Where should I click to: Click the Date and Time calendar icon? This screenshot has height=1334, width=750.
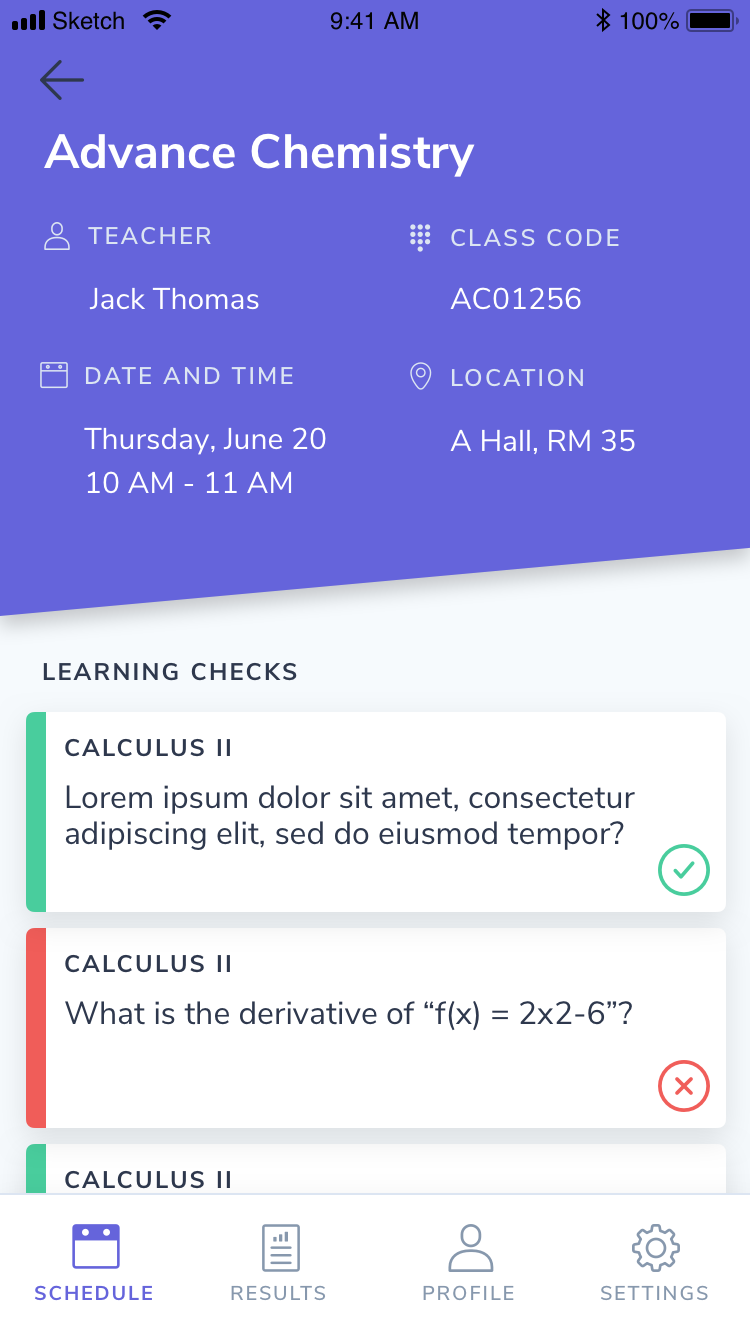click(56, 375)
